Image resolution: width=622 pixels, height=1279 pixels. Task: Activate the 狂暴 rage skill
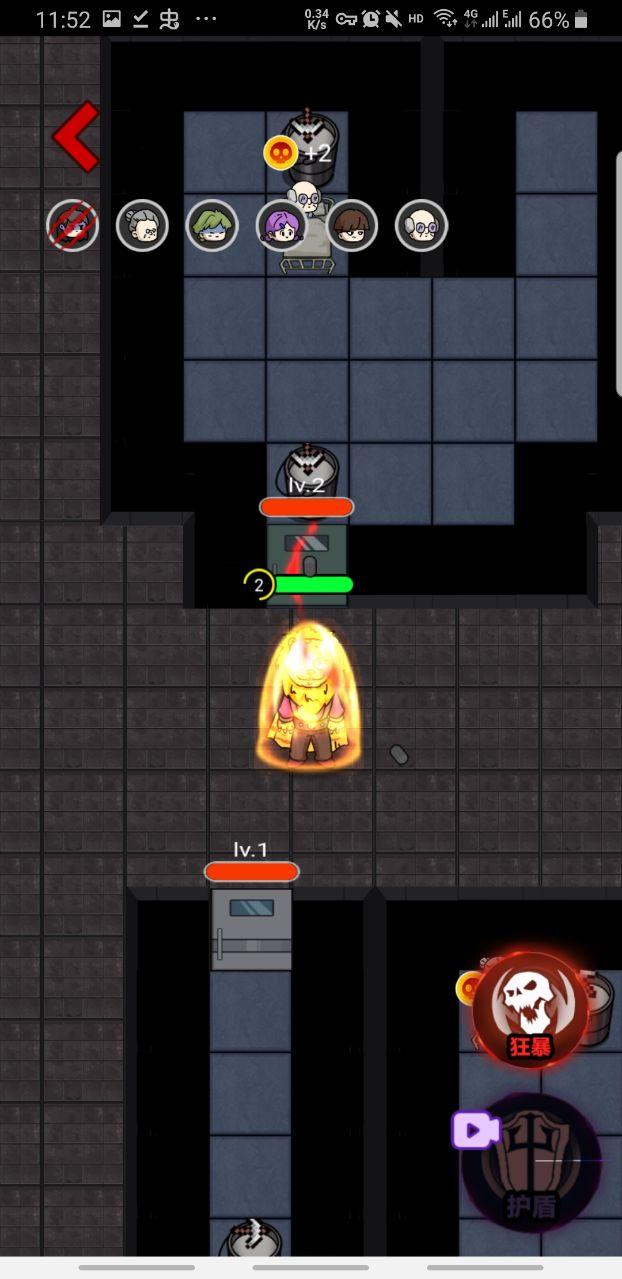click(x=530, y=1009)
